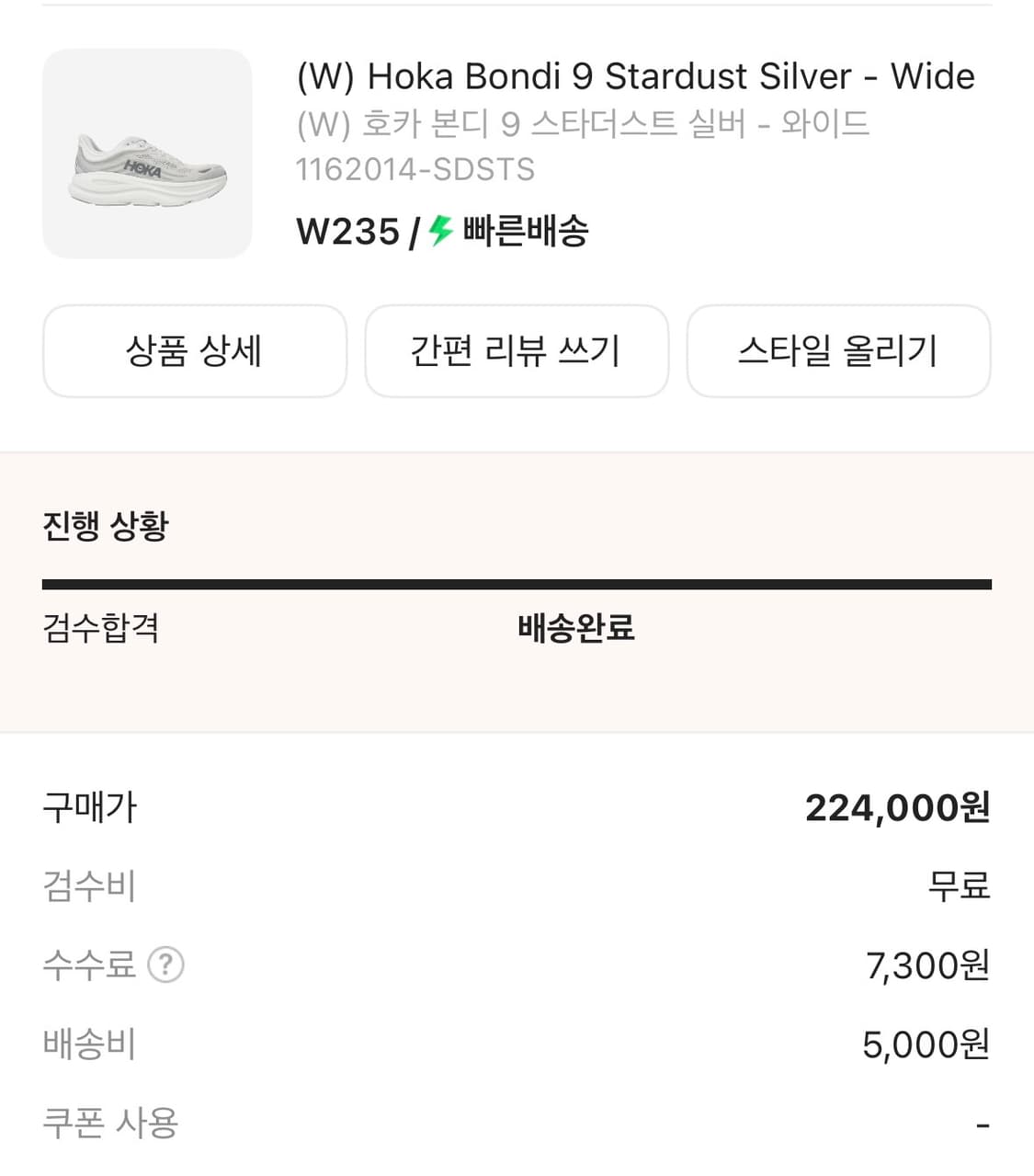This screenshot has height=1176, width=1034.
Task: Open the 진행 상황 progress section
Action: [105, 527]
